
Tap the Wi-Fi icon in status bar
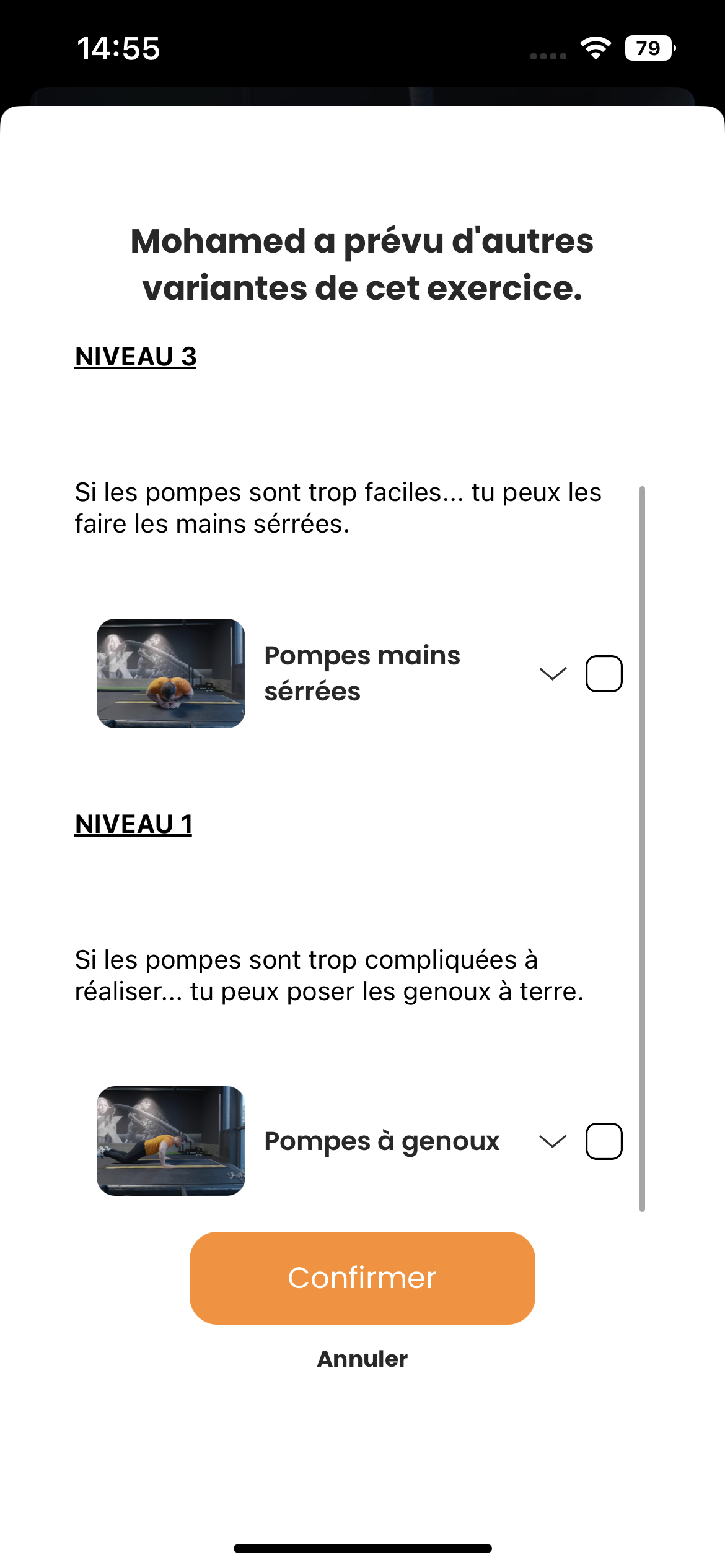coord(596,46)
